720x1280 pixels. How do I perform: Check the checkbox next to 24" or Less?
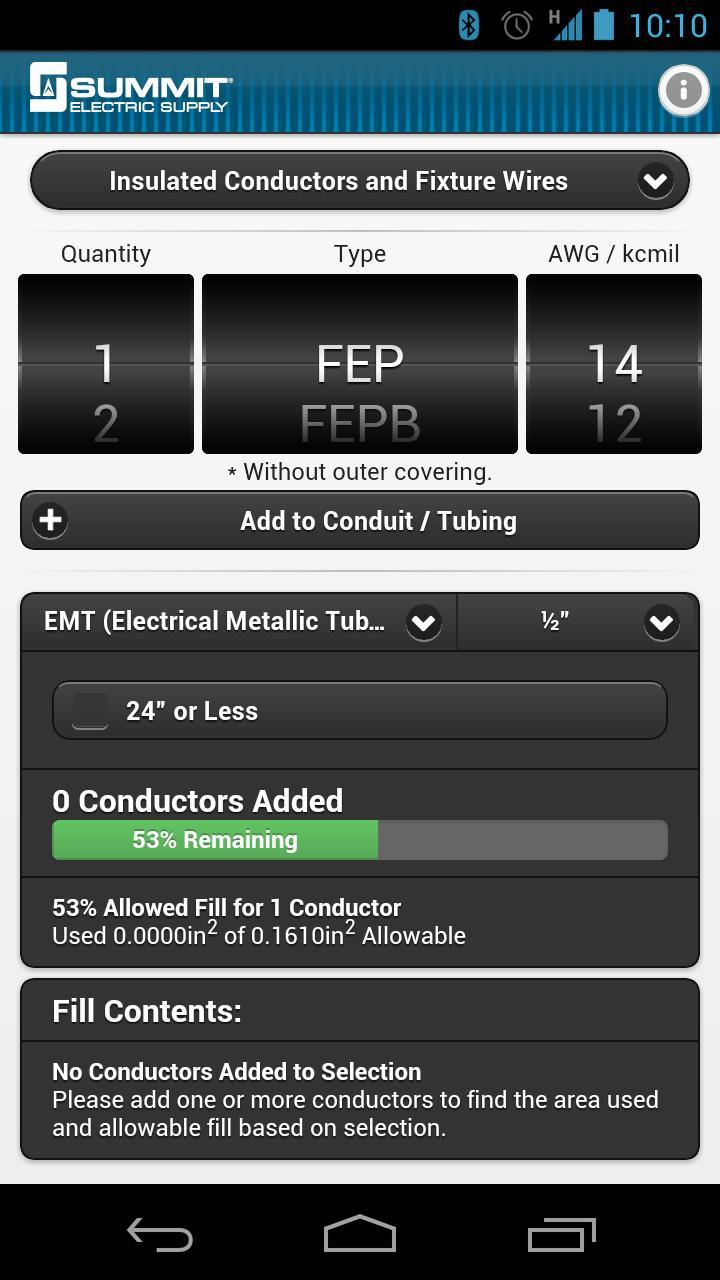[90, 710]
